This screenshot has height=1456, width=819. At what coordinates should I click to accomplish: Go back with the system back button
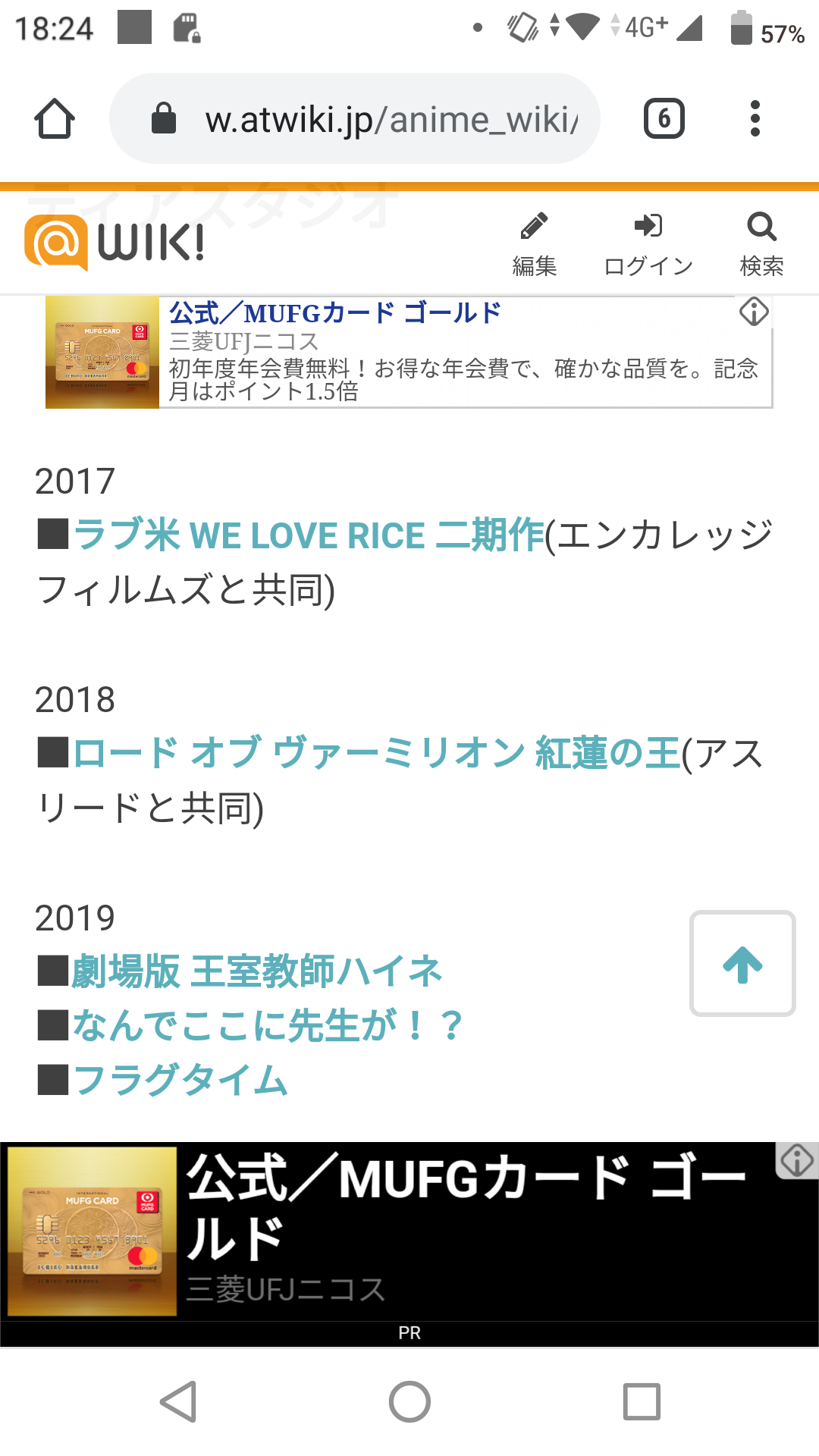(x=179, y=1401)
